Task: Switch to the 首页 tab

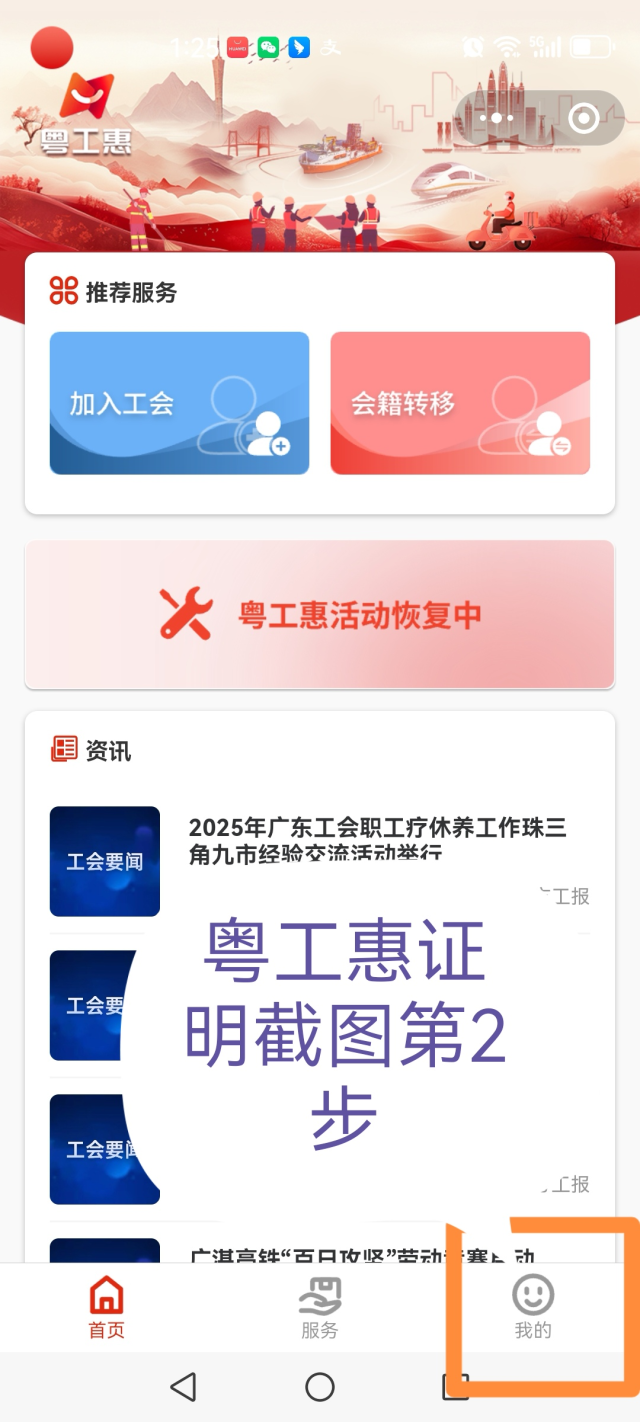Action: point(107,1308)
